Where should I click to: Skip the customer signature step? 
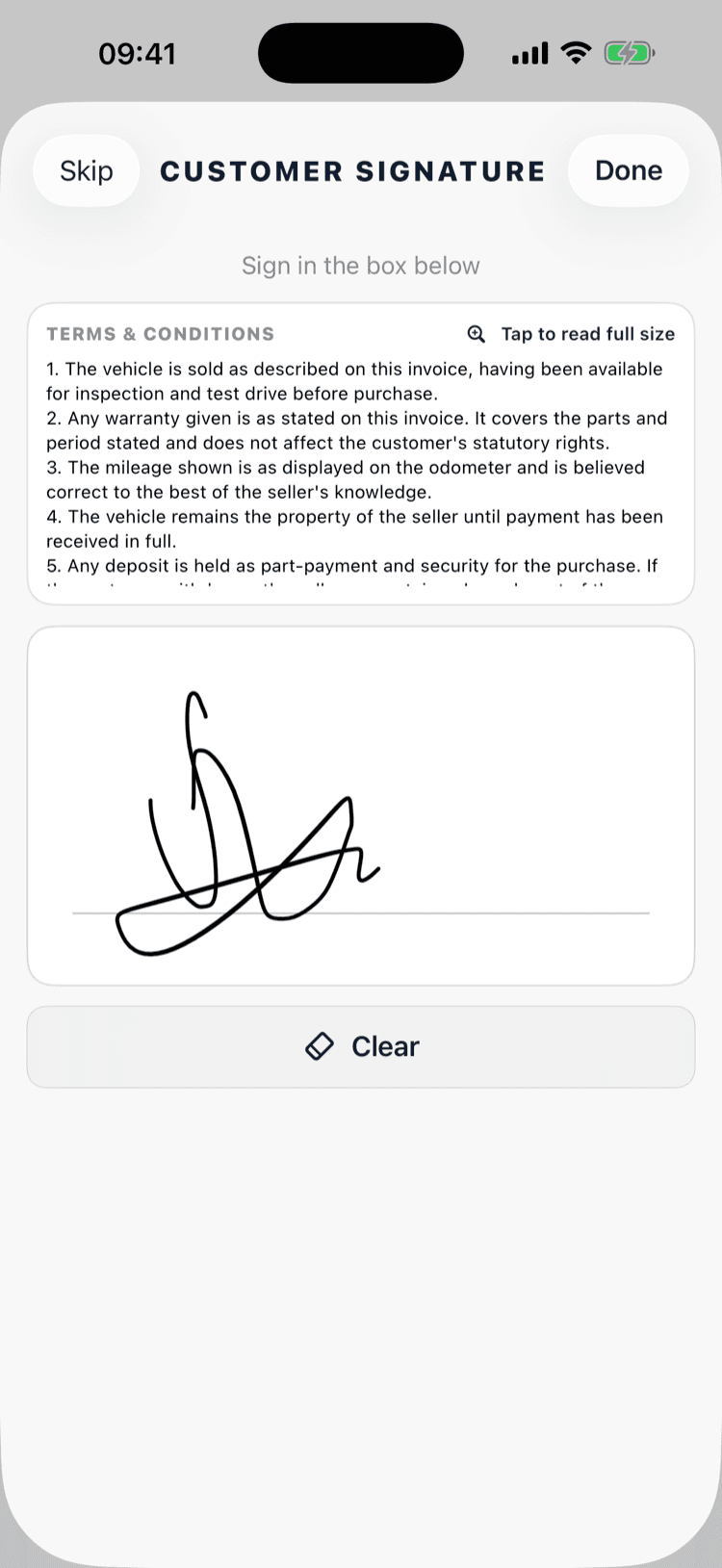(87, 170)
